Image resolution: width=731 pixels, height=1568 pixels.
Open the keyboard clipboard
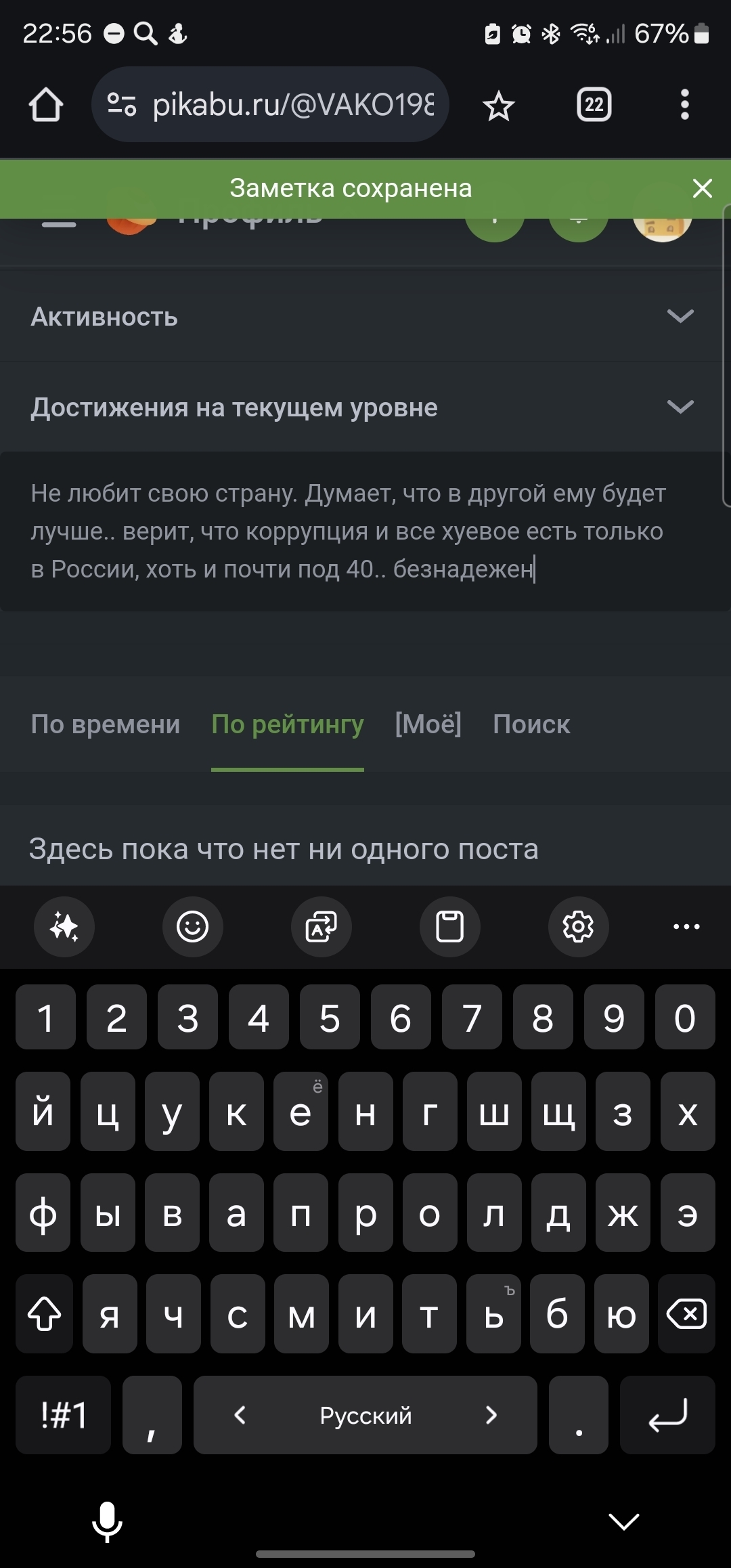pyautogui.click(x=449, y=926)
